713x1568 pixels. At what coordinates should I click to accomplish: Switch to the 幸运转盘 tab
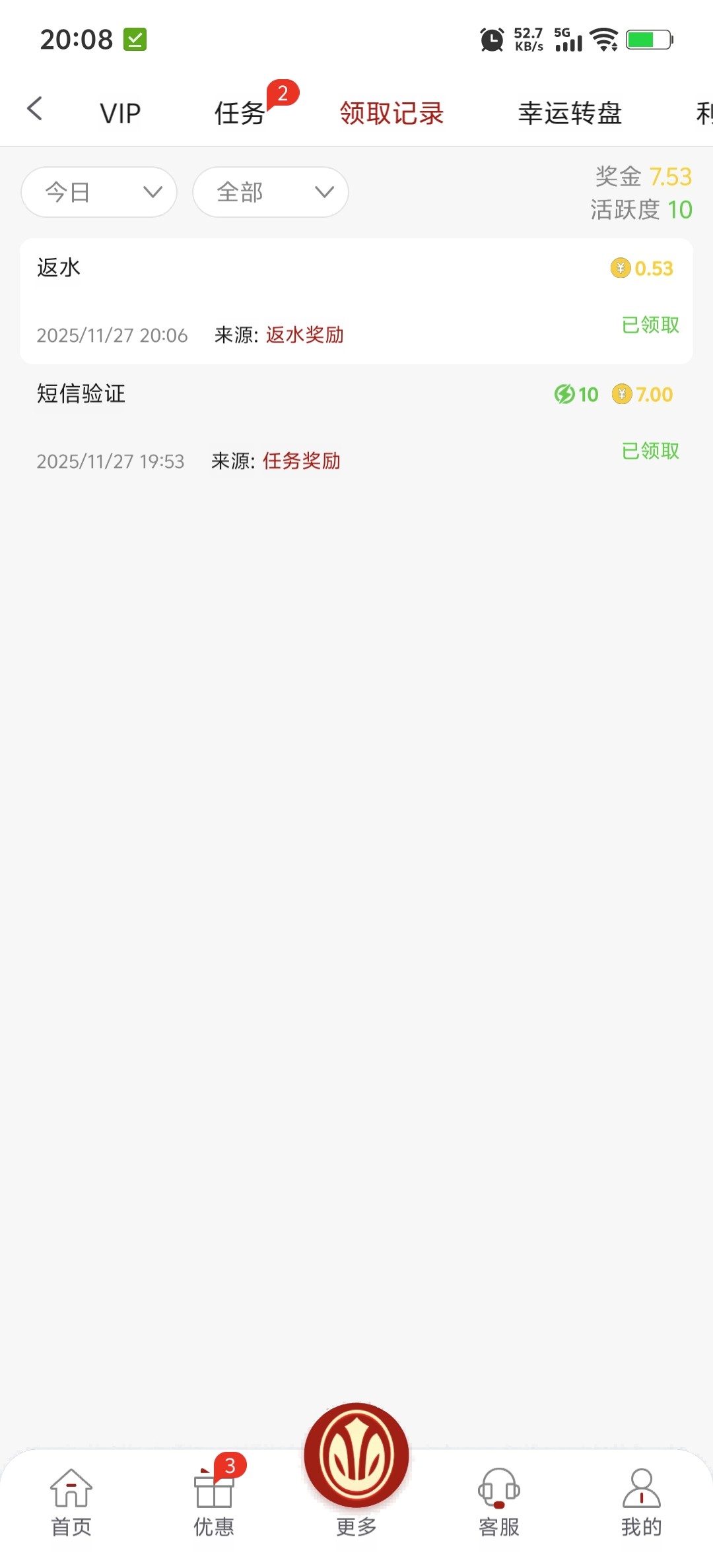[570, 114]
